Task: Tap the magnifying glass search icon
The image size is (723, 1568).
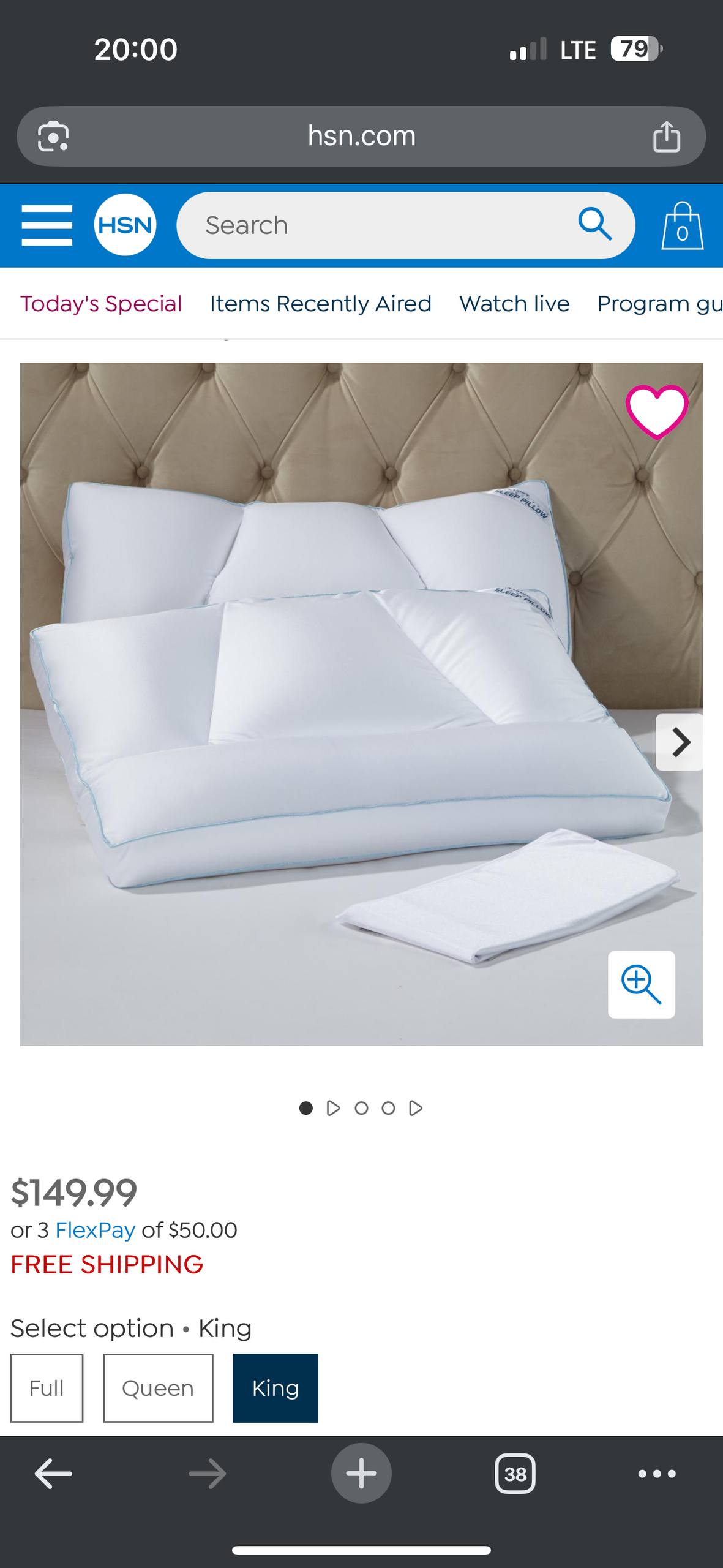Action: (x=594, y=224)
